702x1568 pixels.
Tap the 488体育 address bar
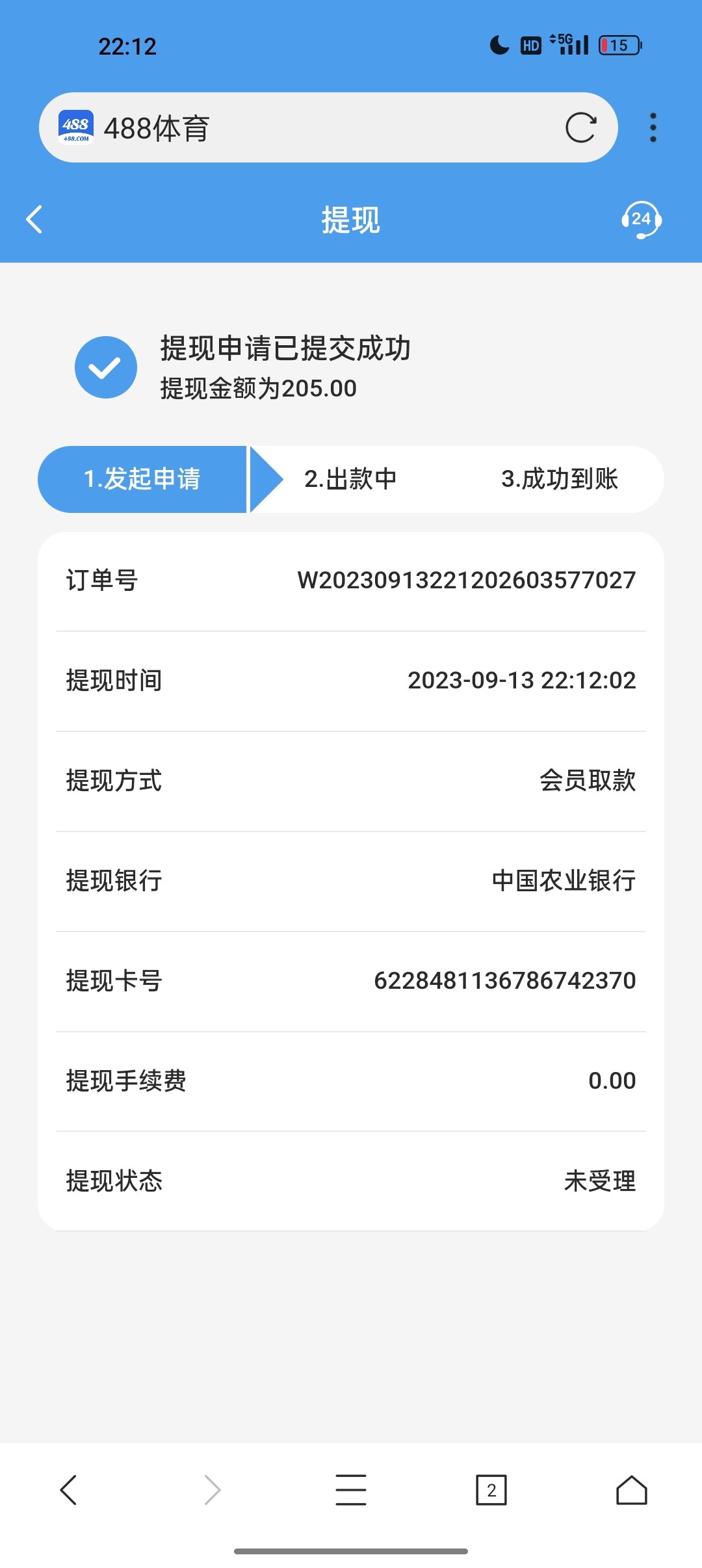tap(312, 127)
